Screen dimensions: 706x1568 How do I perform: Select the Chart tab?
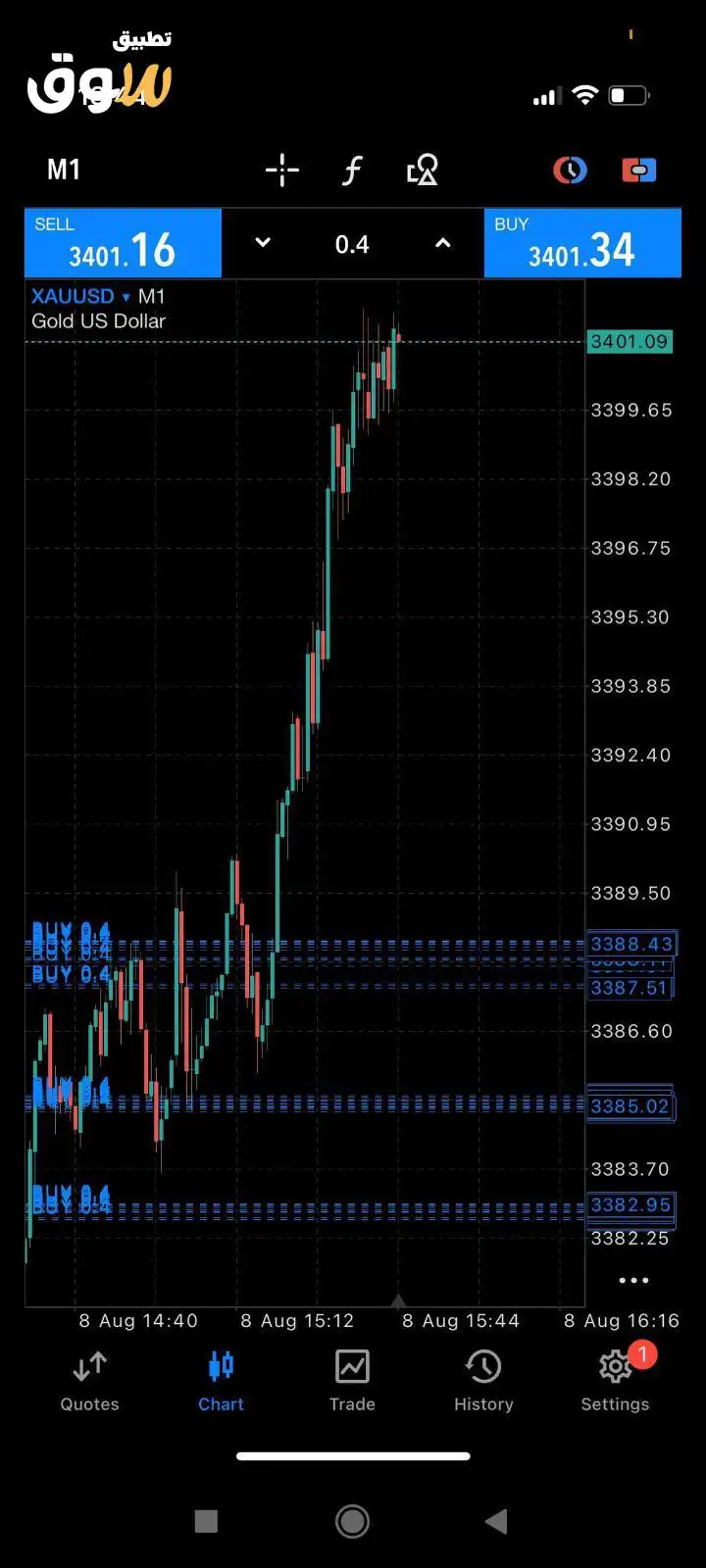tap(221, 1382)
